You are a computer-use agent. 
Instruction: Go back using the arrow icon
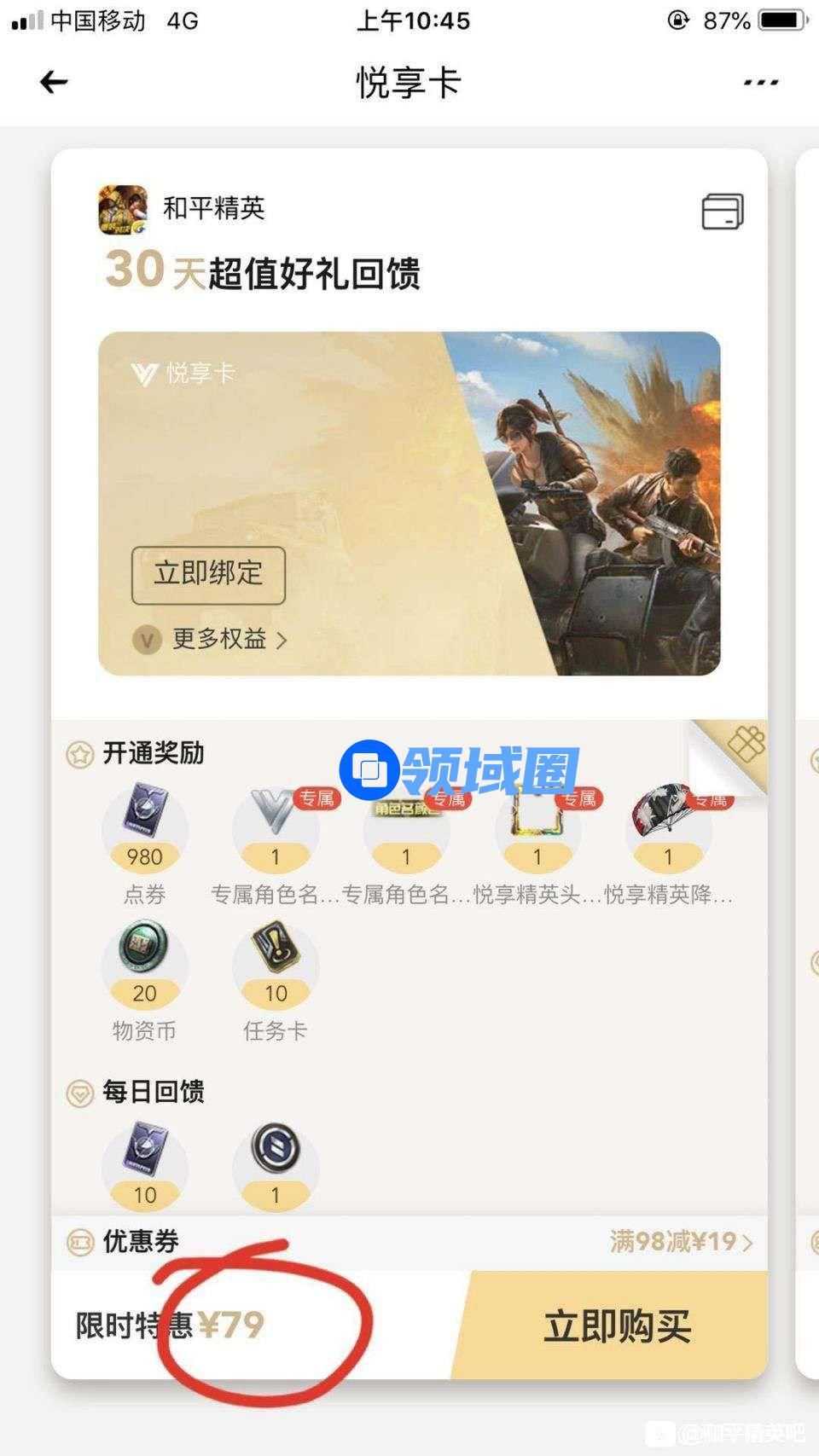(x=54, y=83)
